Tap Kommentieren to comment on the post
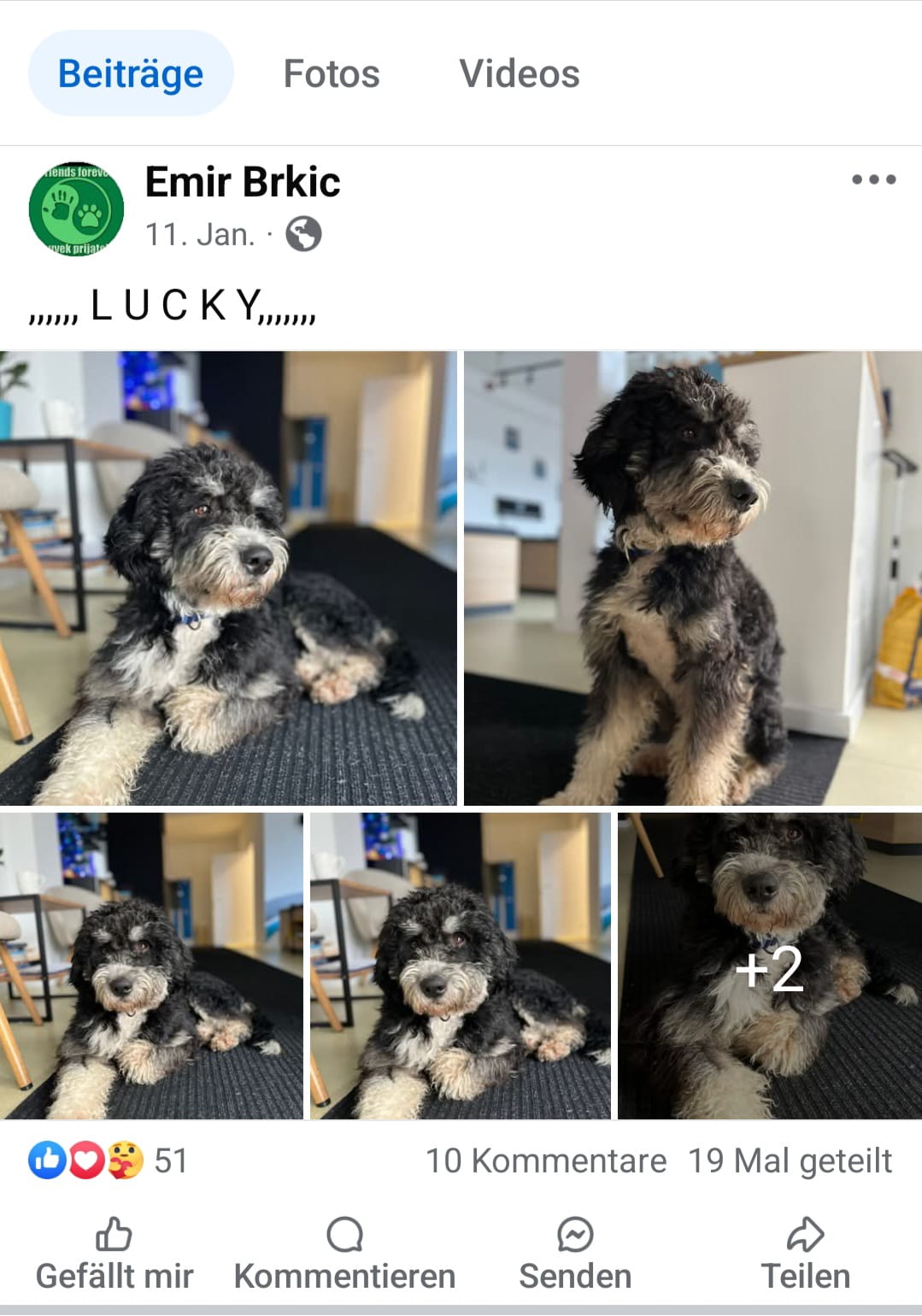The image size is (922, 1316). click(x=344, y=1254)
